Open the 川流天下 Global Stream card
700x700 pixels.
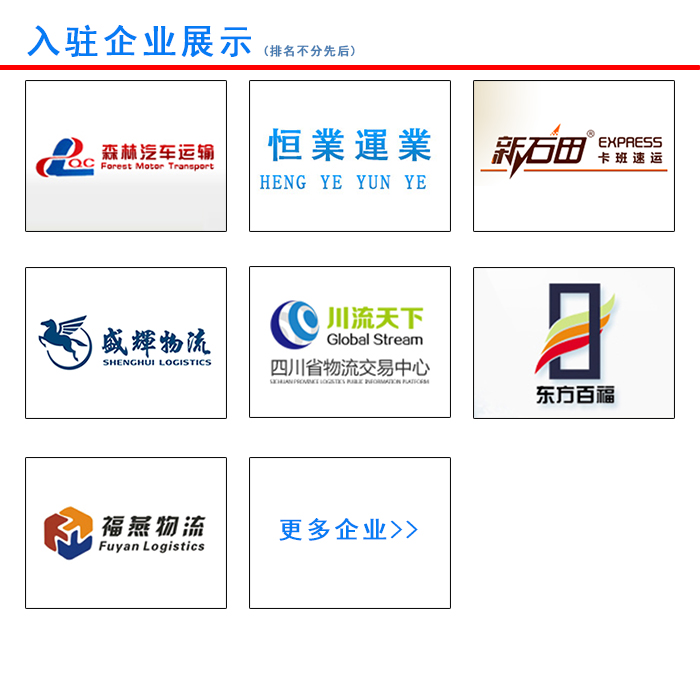coord(349,343)
